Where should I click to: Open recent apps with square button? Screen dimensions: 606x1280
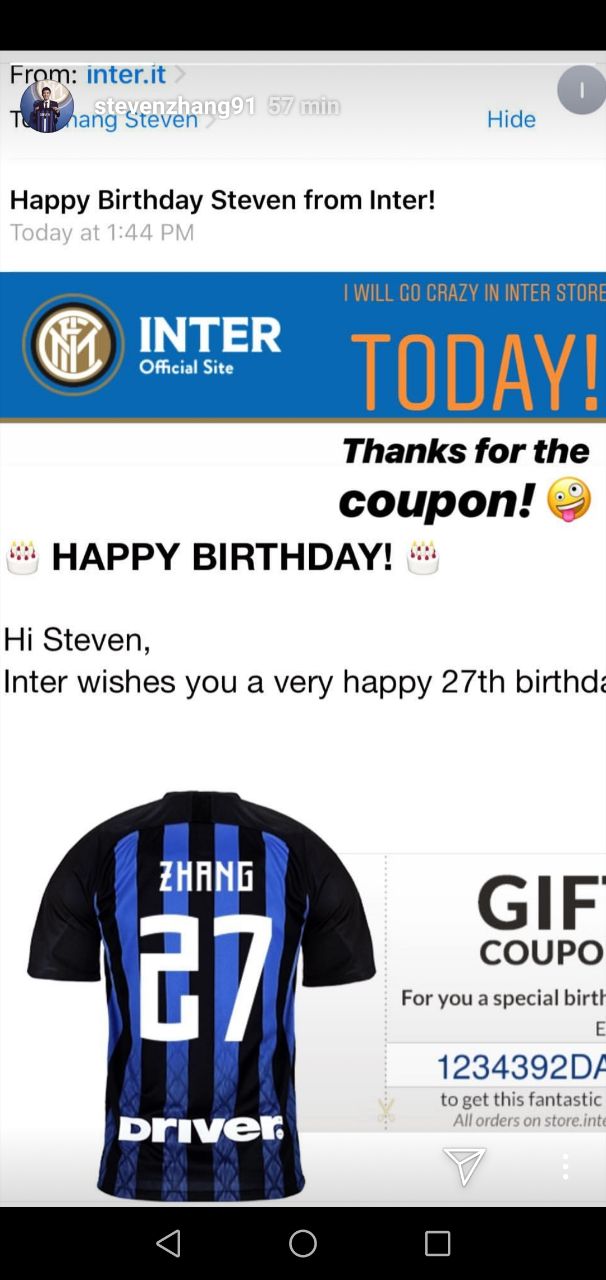click(437, 1243)
